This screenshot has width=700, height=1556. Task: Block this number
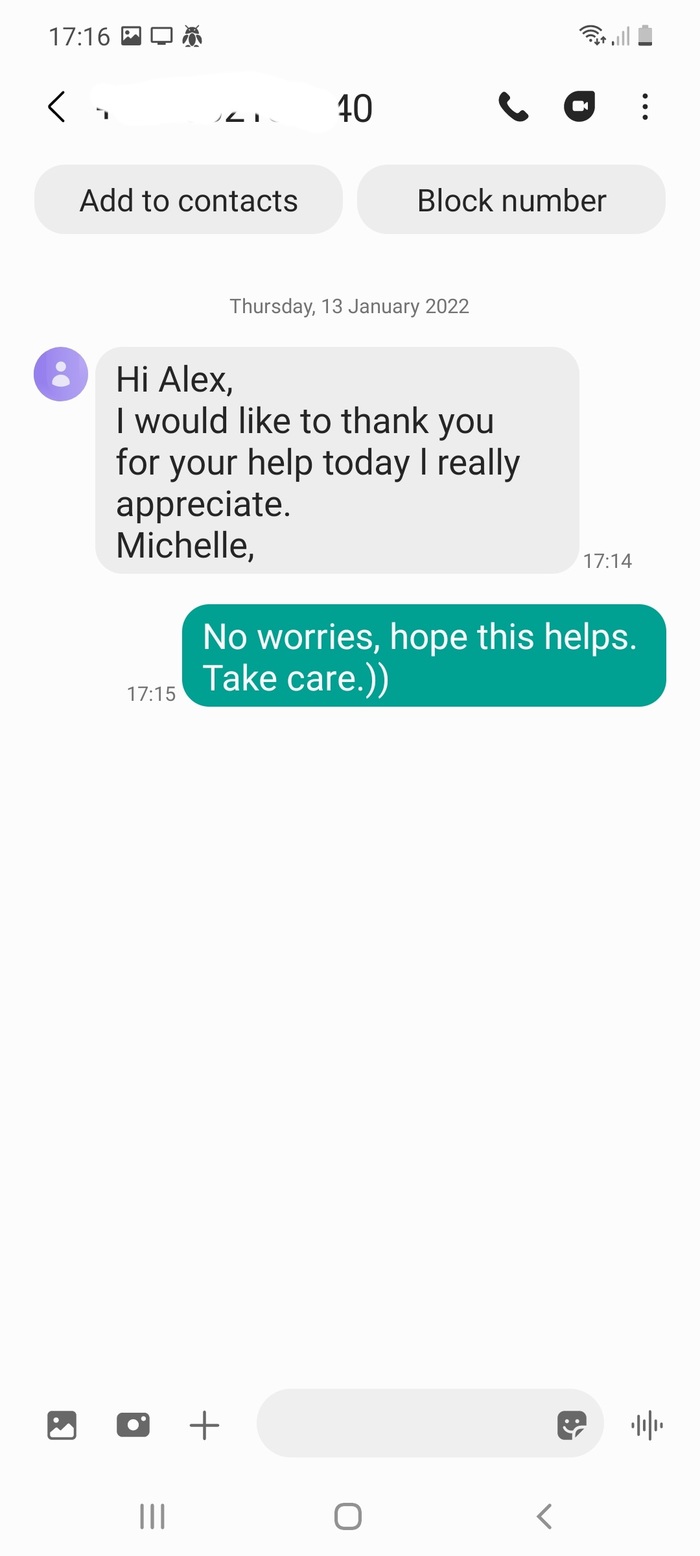[x=511, y=200]
